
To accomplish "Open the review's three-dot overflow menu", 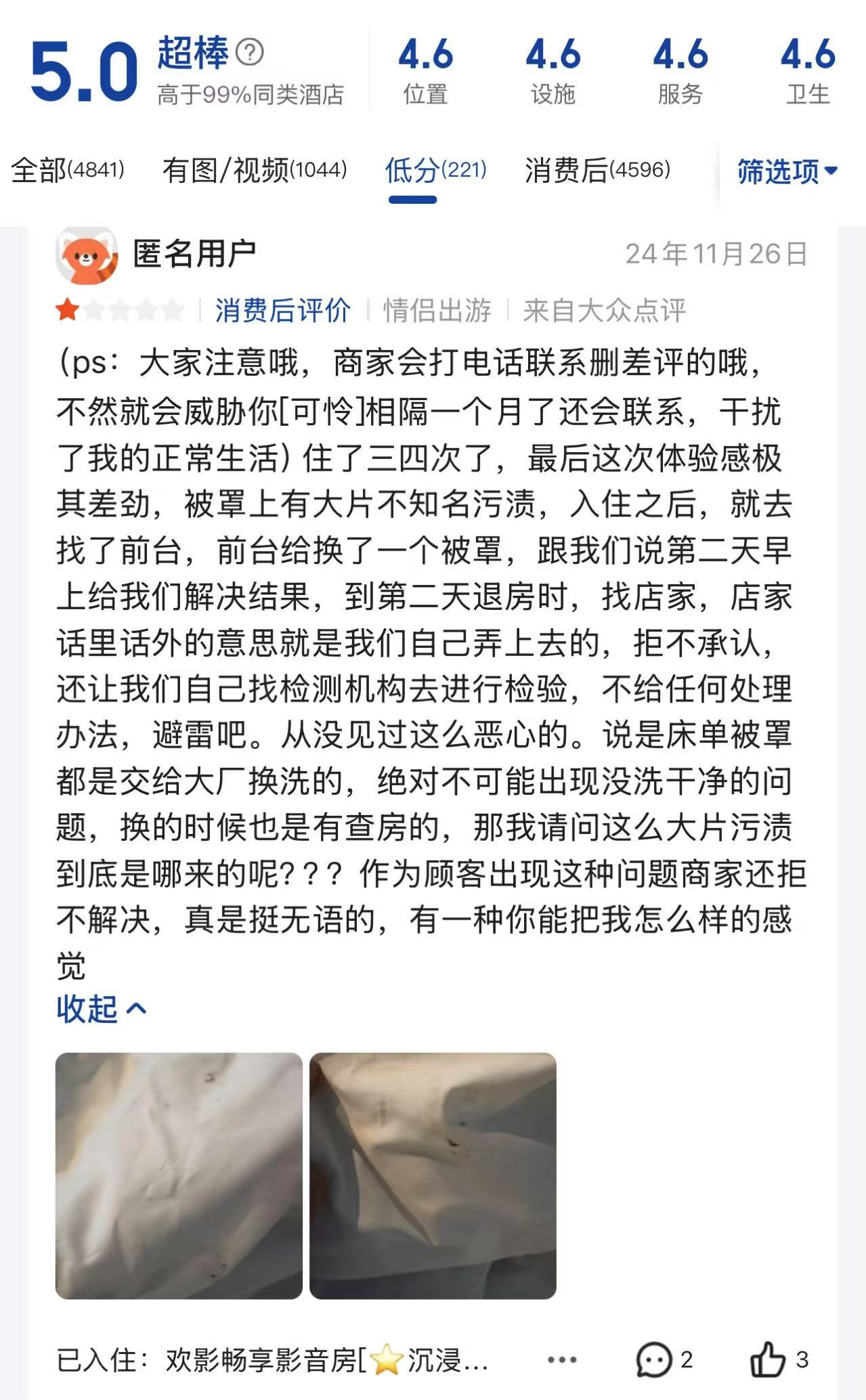I will [x=562, y=1359].
